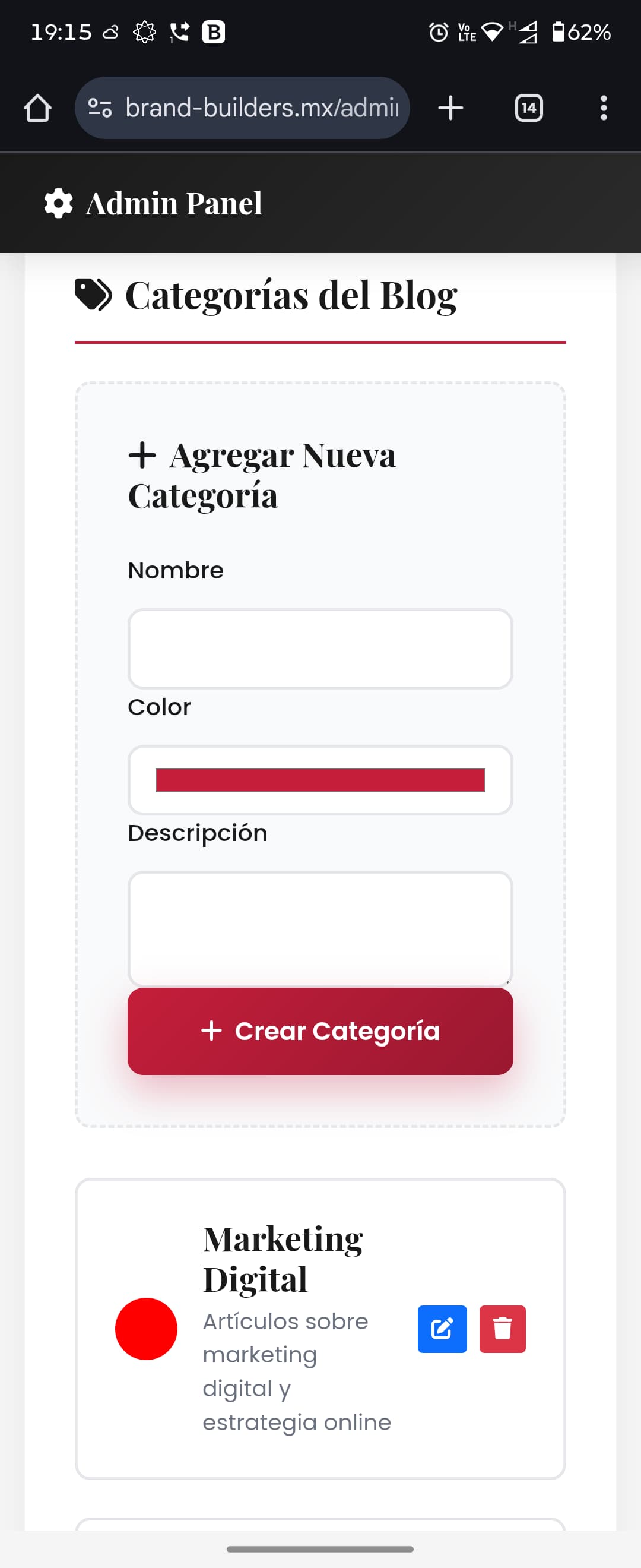Tap the Chrome home icon
Viewport: 641px width, 1568px height.
[38, 108]
